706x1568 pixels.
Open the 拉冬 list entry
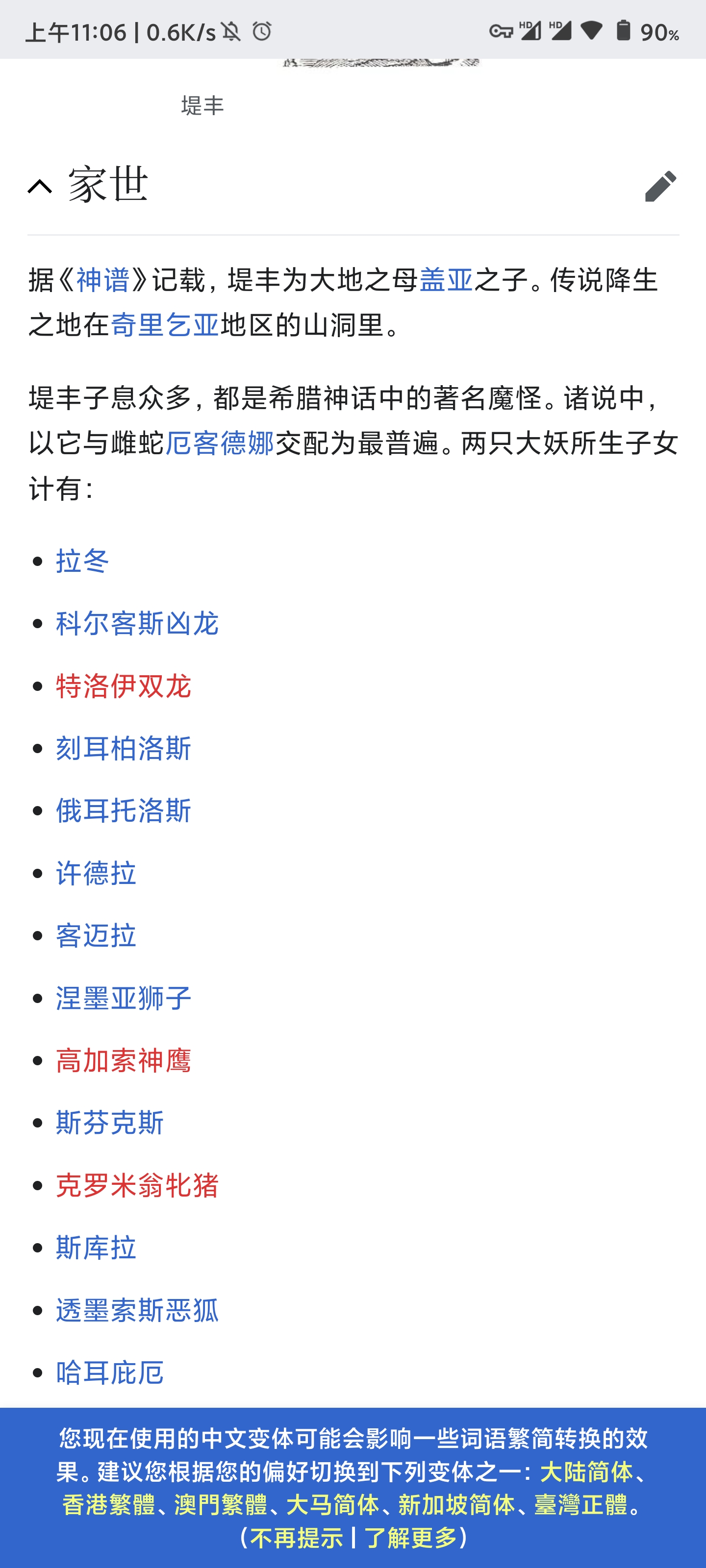tap(80, 563)
